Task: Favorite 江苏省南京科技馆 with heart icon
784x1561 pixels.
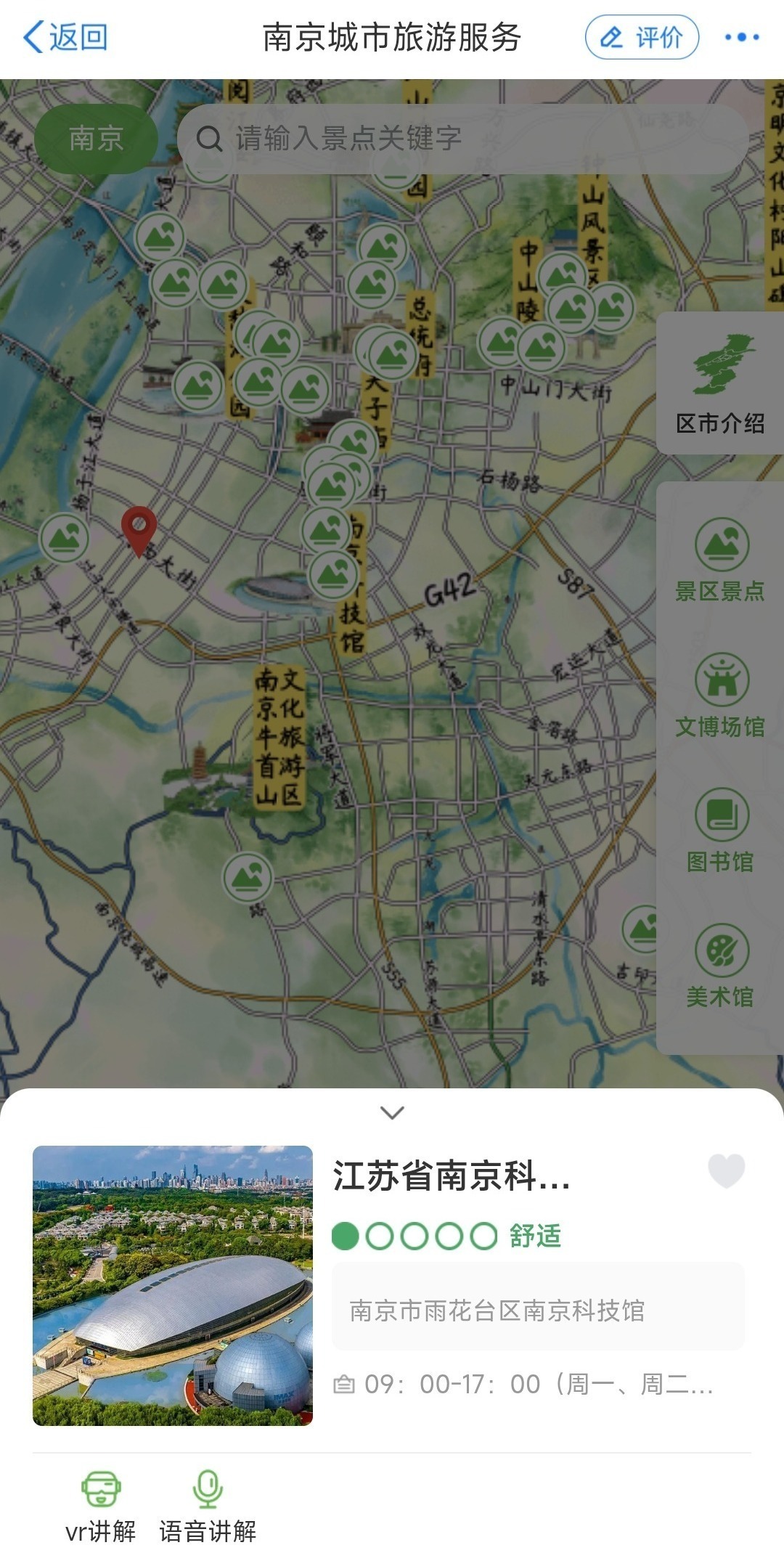Action: point(726,1170)
